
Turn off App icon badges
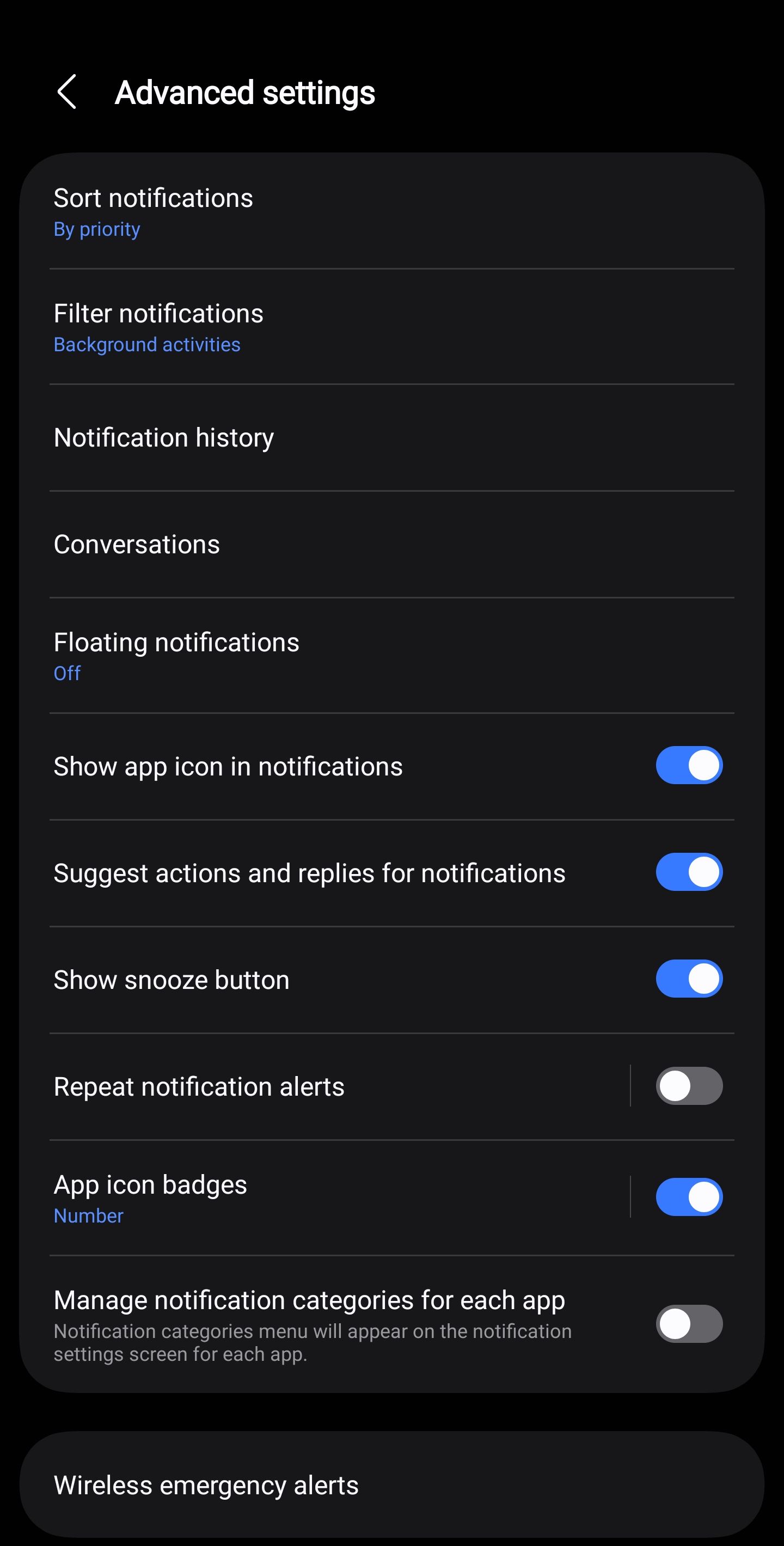(689, 1196)
